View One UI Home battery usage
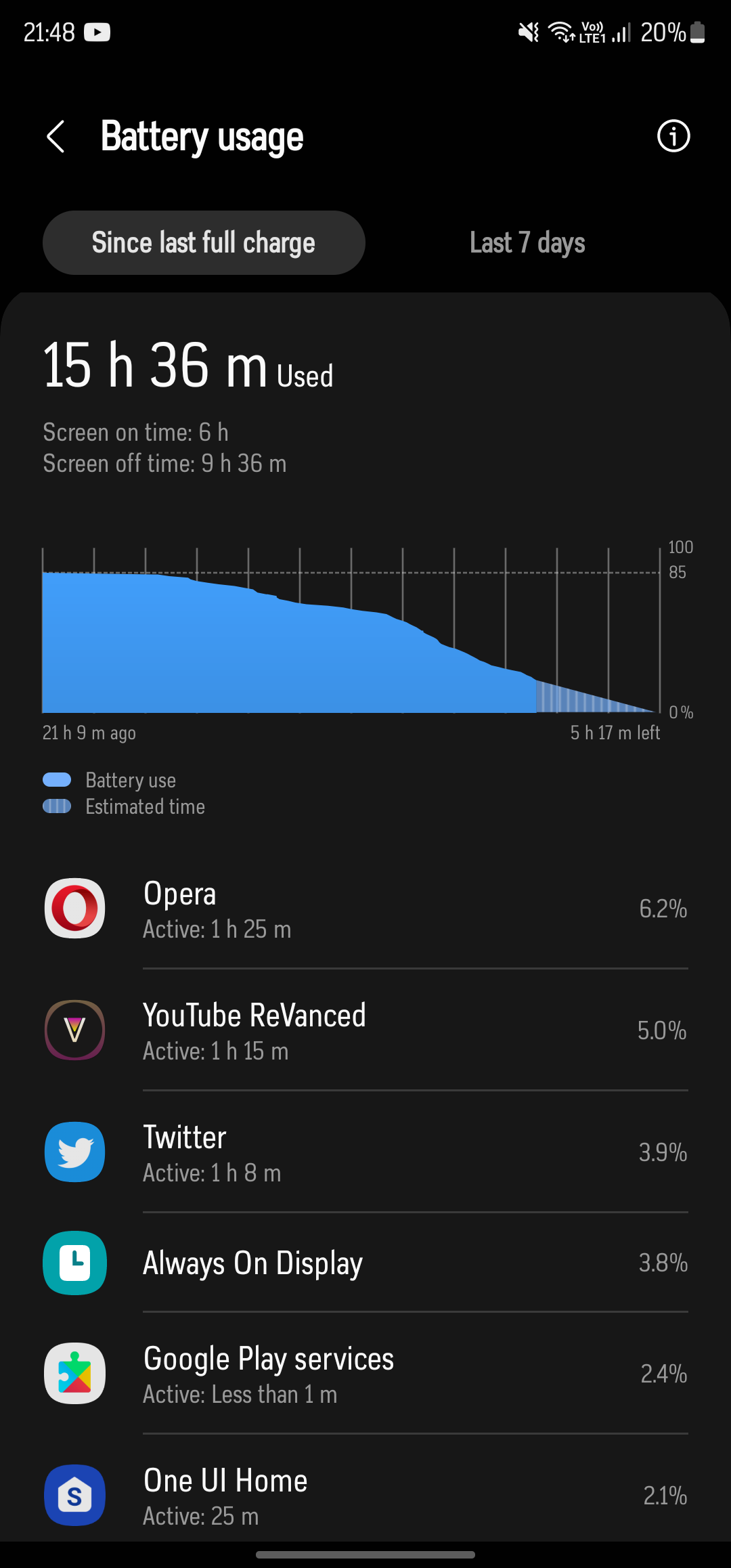 click(x=365, y=1495)
